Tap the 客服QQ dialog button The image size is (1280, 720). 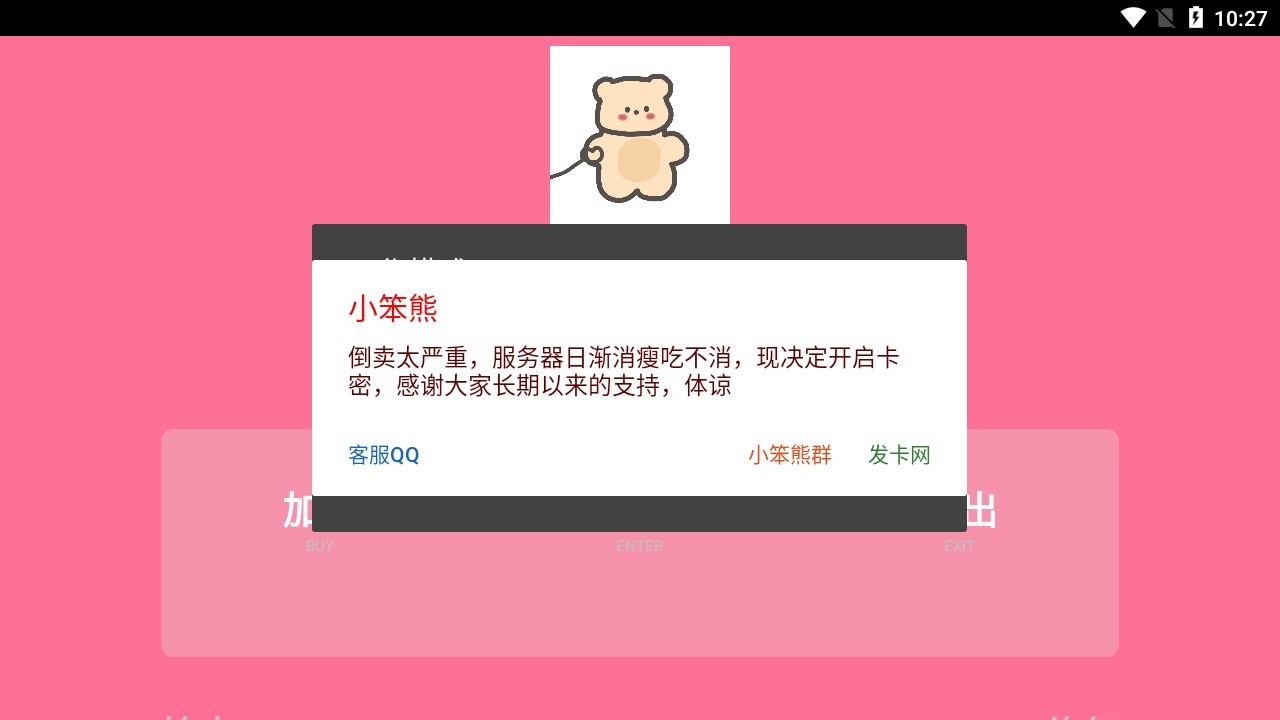(x=384, y=455)
